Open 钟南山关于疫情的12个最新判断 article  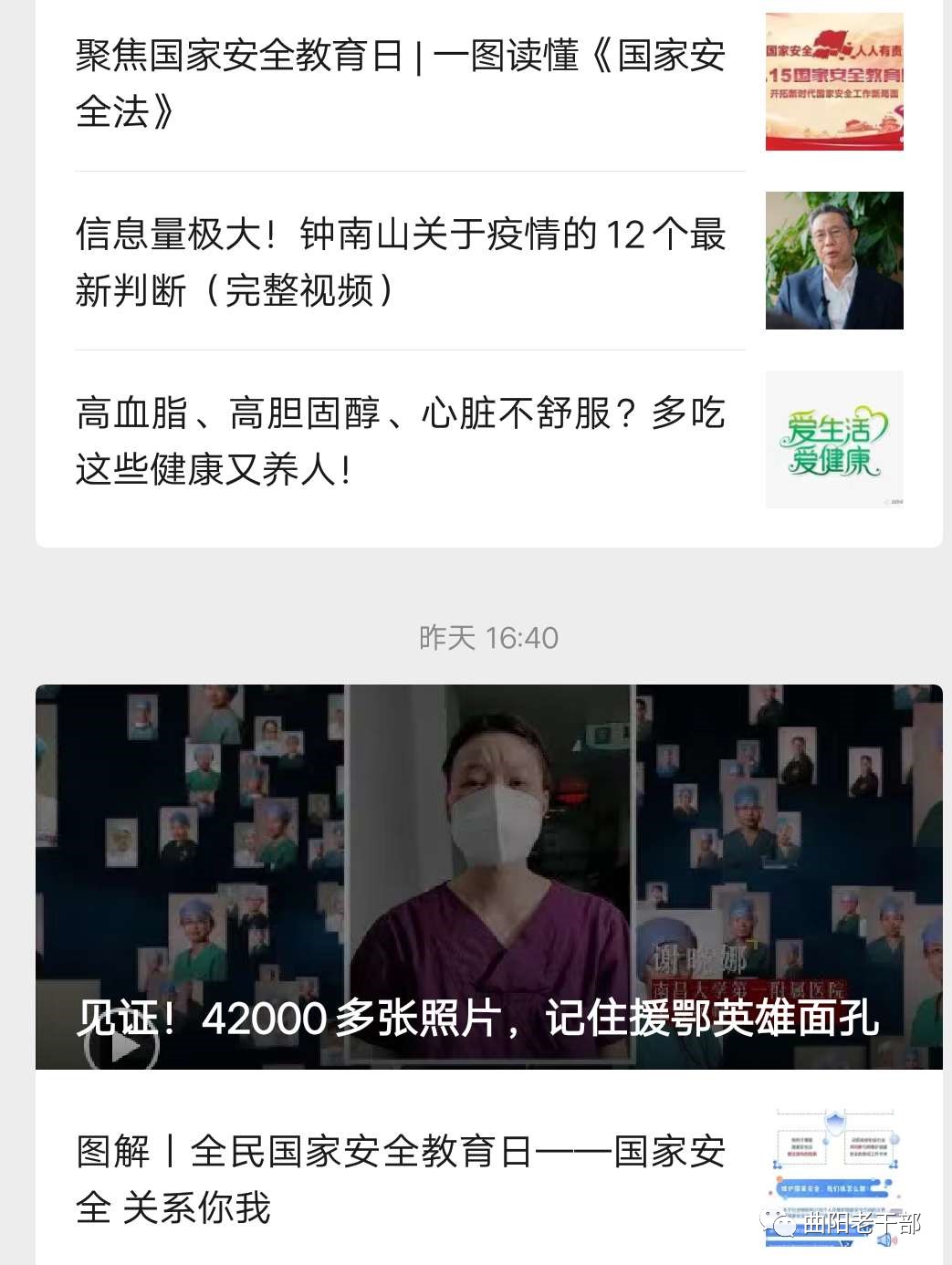400,262
